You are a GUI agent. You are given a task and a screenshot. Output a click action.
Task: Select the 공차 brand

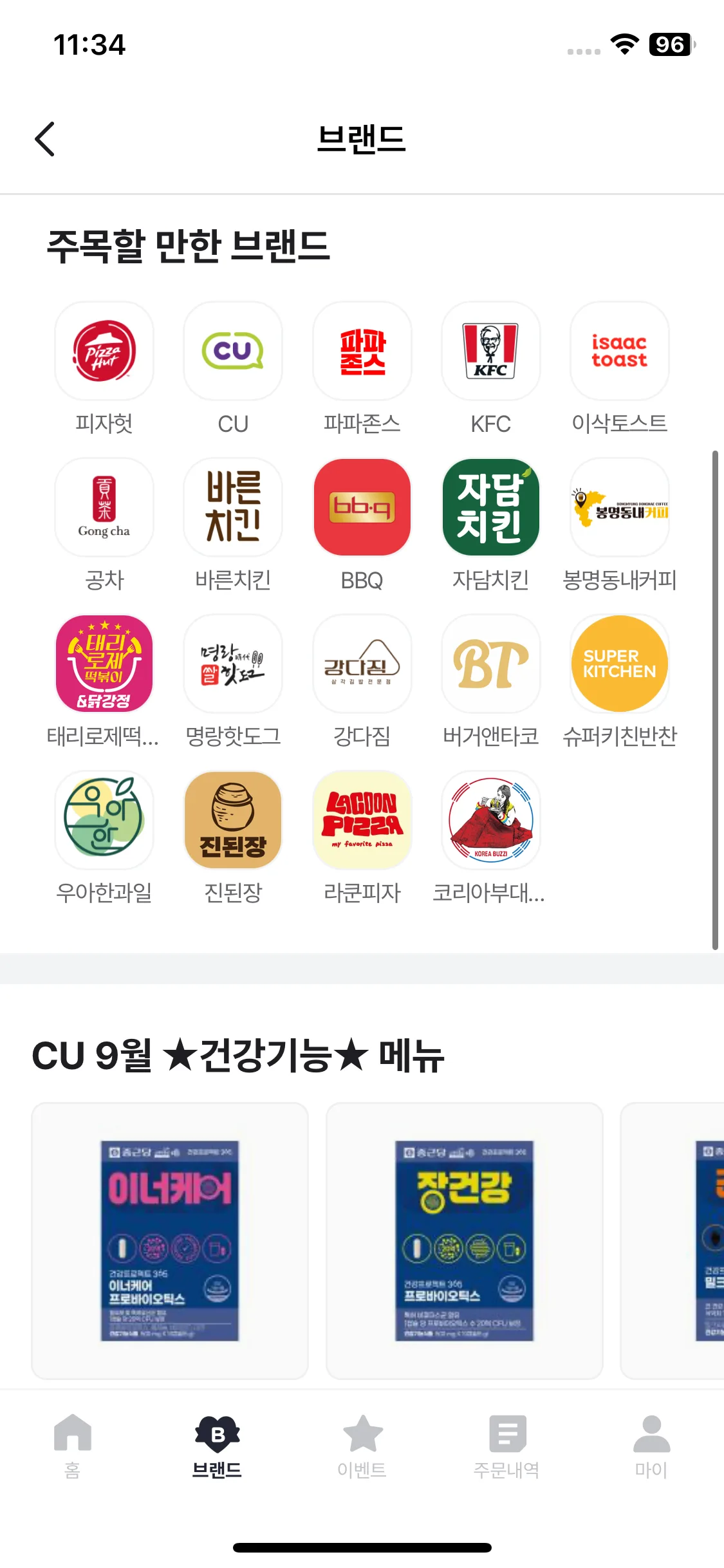click(104, 507)
